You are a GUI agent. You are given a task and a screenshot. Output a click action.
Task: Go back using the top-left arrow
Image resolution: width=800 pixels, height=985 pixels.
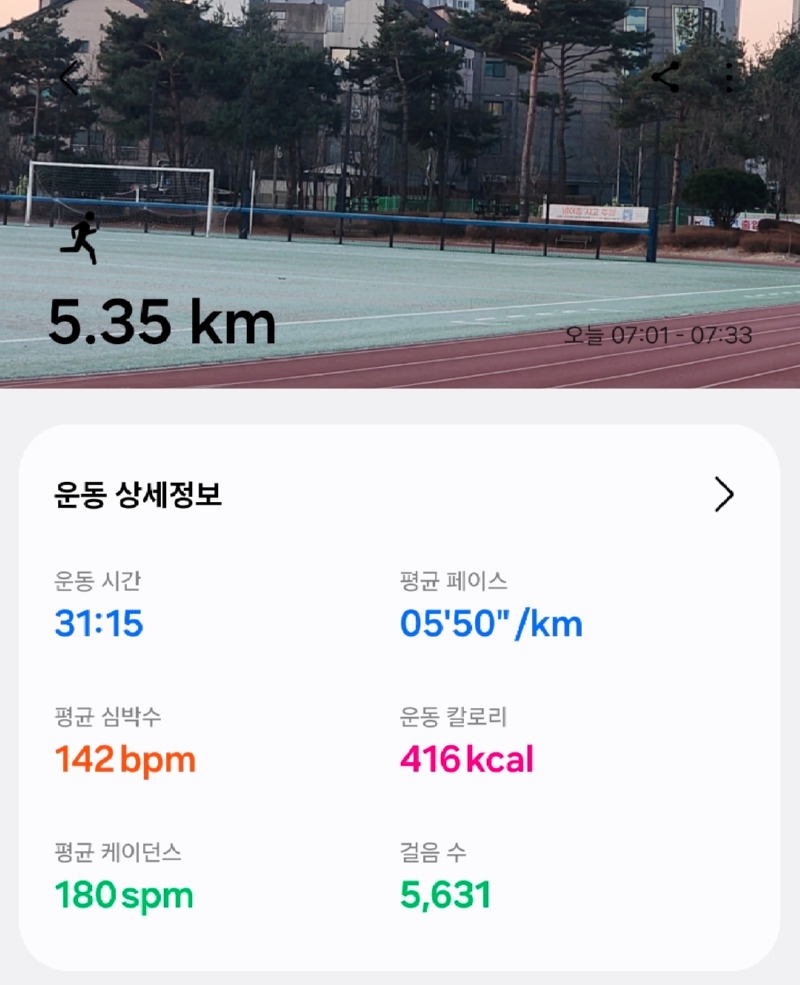click(69, 78)
